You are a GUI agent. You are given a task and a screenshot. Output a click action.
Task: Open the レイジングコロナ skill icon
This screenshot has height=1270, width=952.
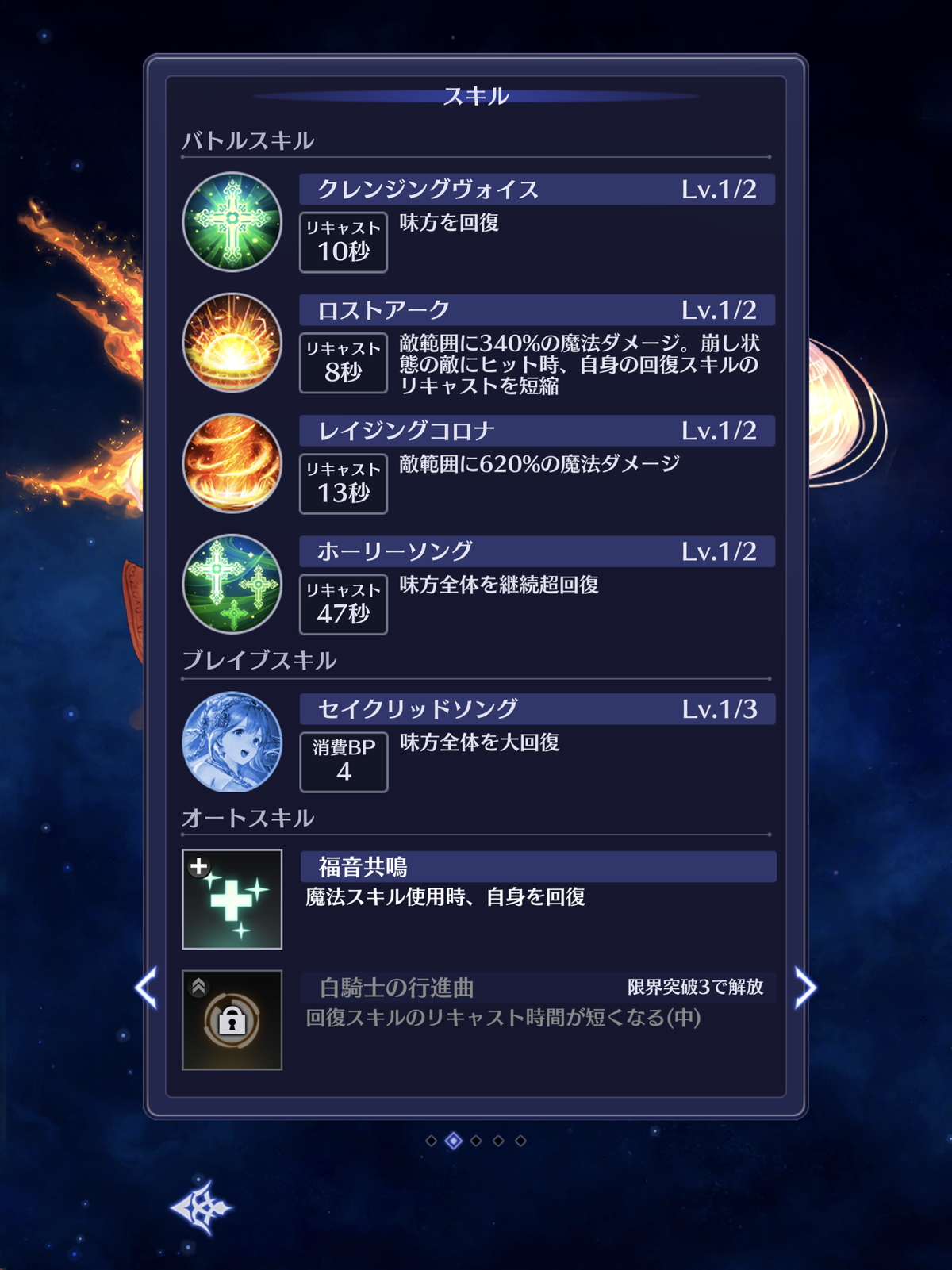(x=232, y=463)
